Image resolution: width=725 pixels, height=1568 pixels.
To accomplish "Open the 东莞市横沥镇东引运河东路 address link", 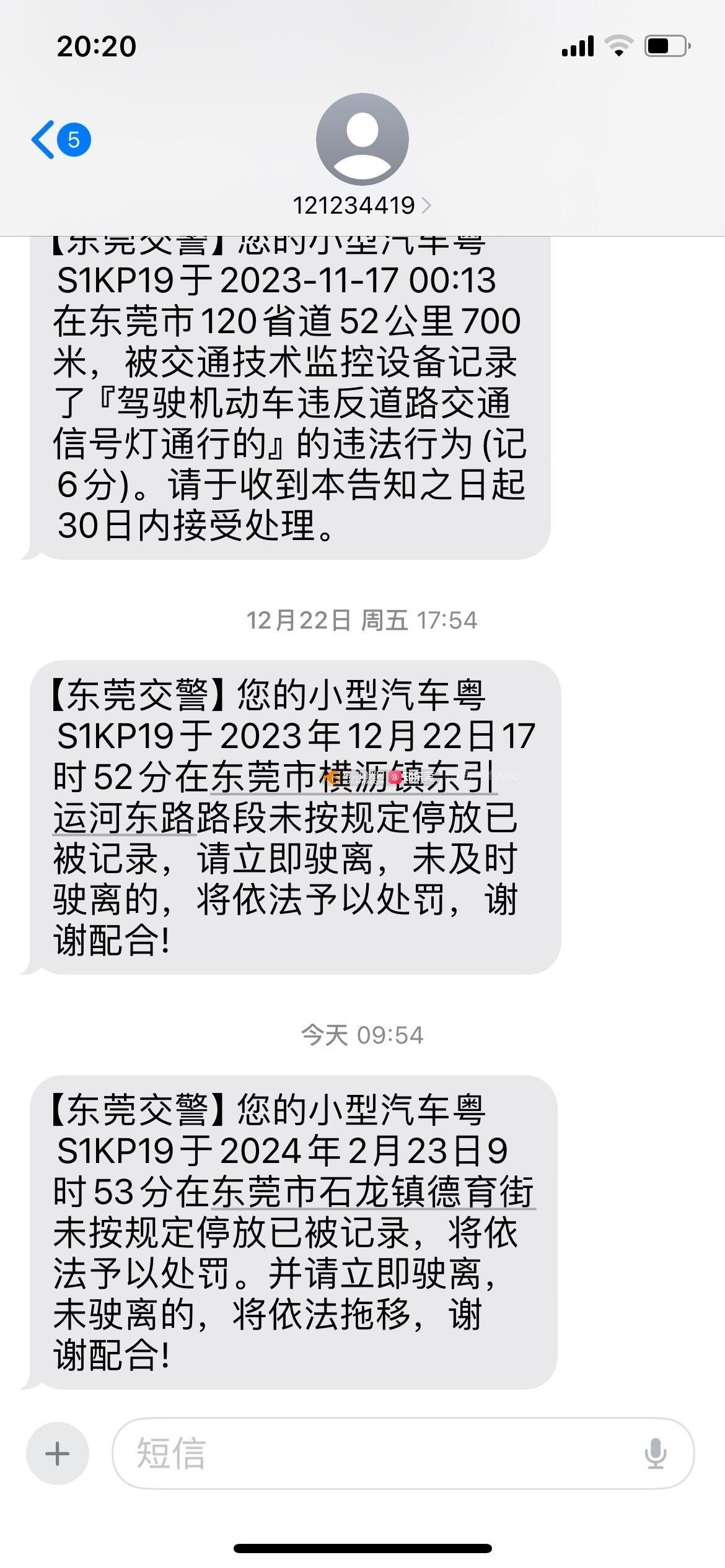I will pos(275,798).
